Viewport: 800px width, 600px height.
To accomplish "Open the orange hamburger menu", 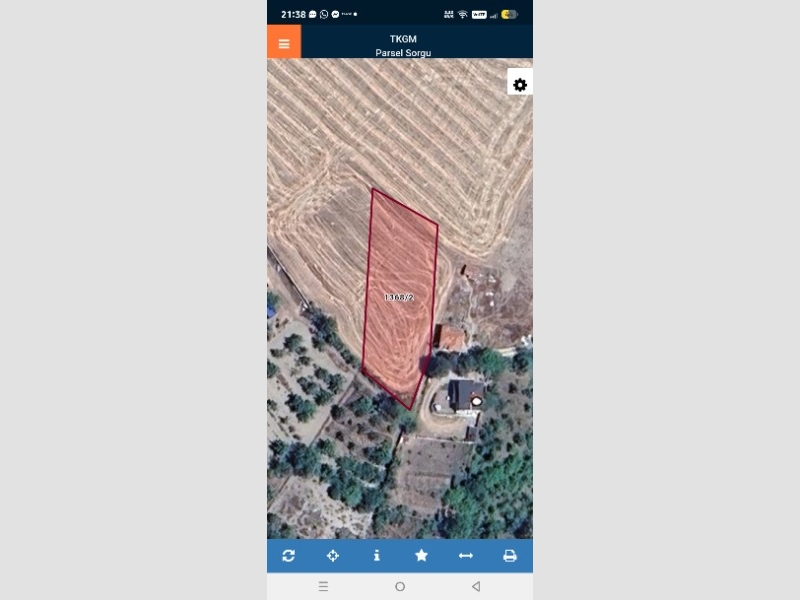I will 284,43.
